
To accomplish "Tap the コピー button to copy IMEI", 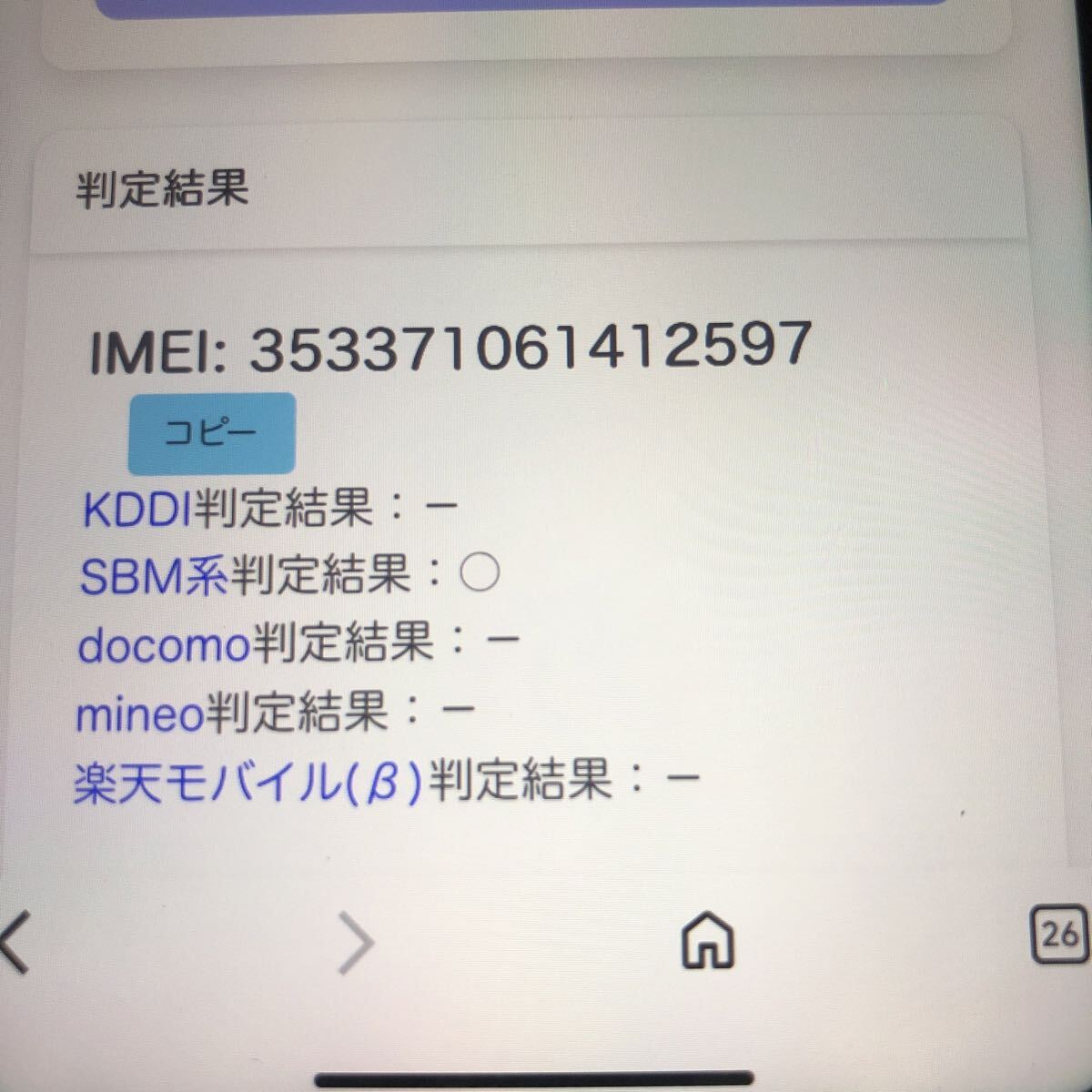I will (x=211, y=433).
